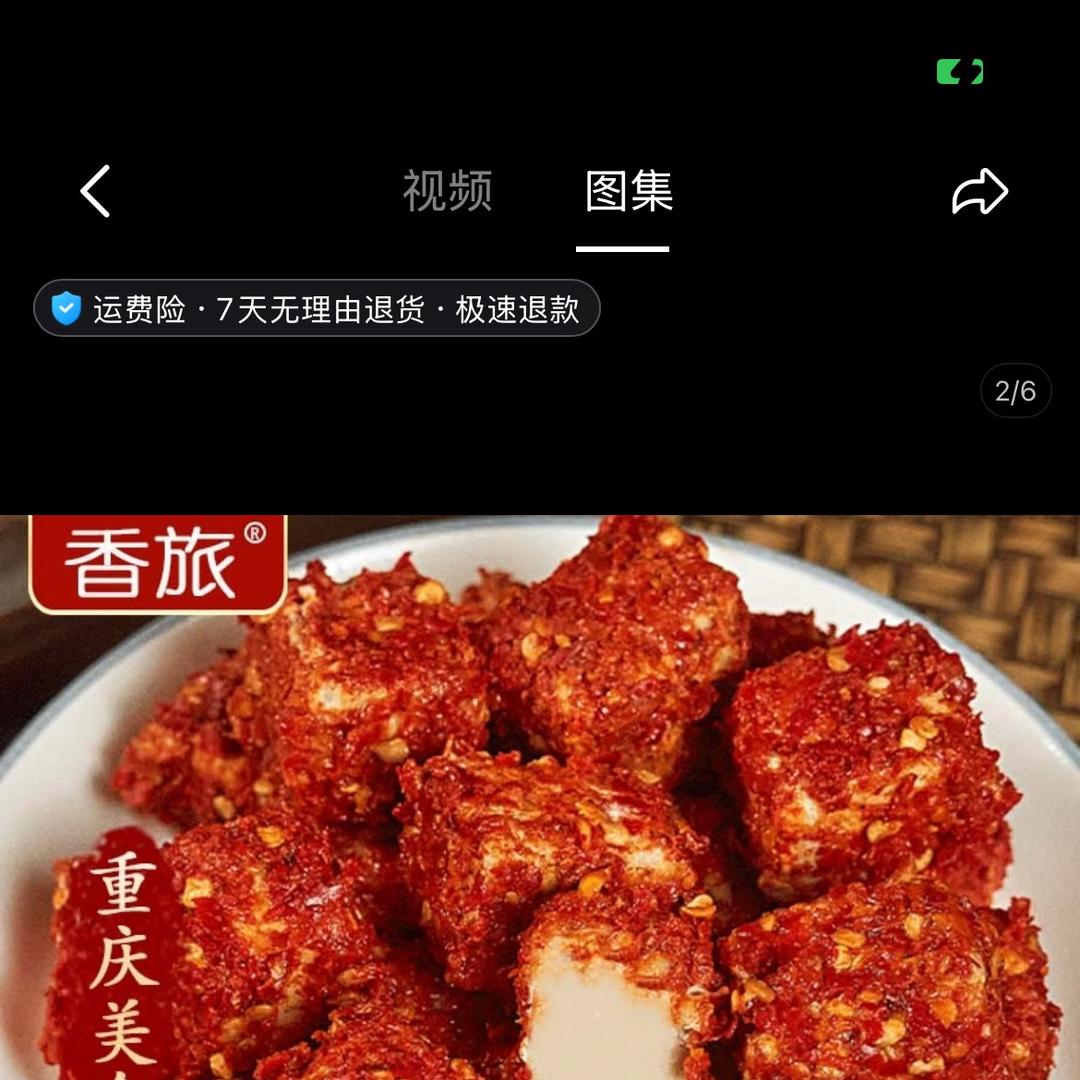Go back using the top-left arrow
Viewport: 1080px width, 1080px height.
[95, 191]
